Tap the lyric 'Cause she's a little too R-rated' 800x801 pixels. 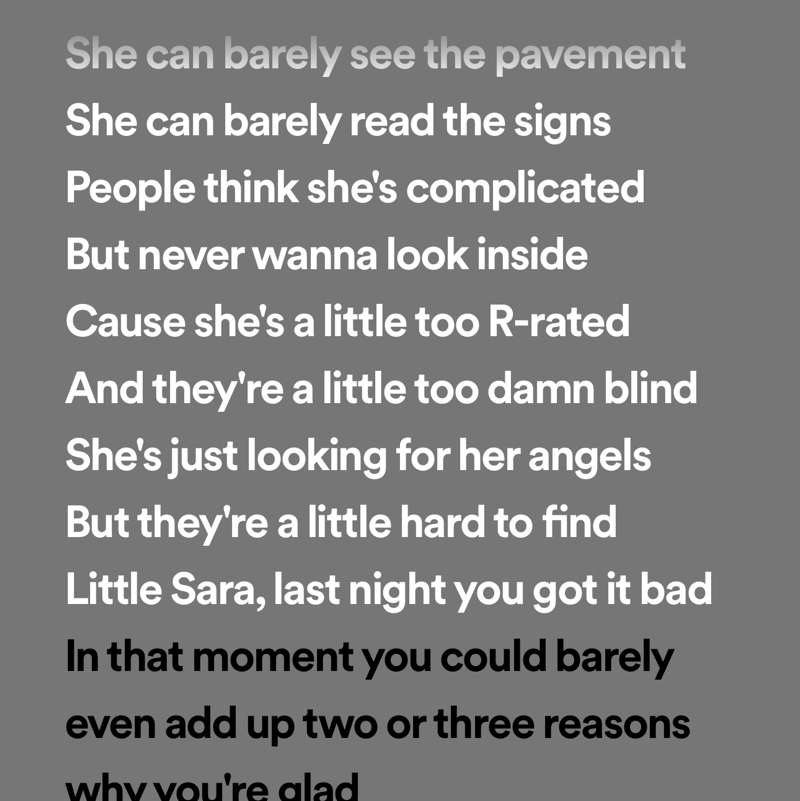click(347, 322)
